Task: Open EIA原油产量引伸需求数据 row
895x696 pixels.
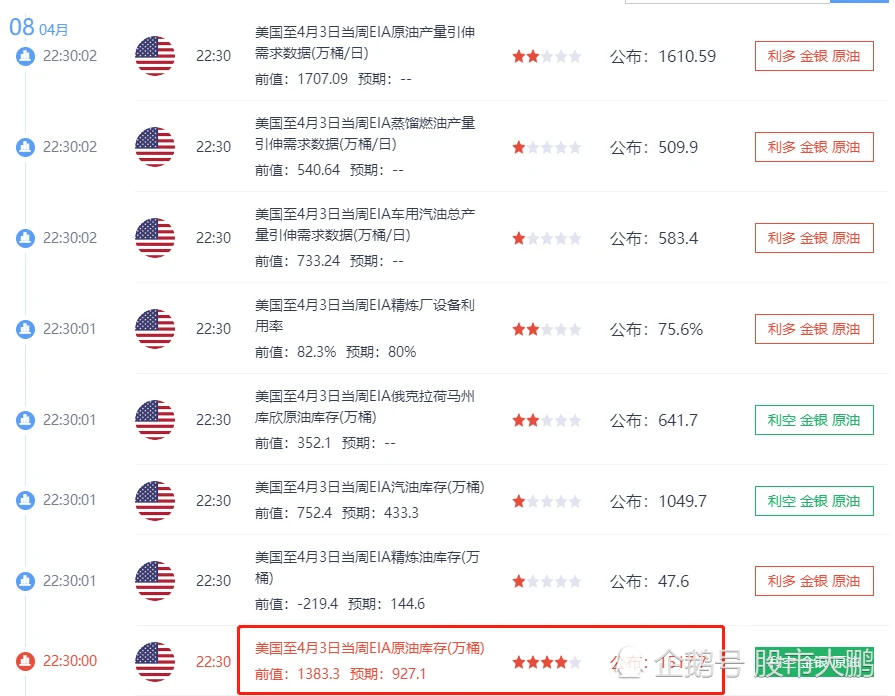Action: pos(365,43)
